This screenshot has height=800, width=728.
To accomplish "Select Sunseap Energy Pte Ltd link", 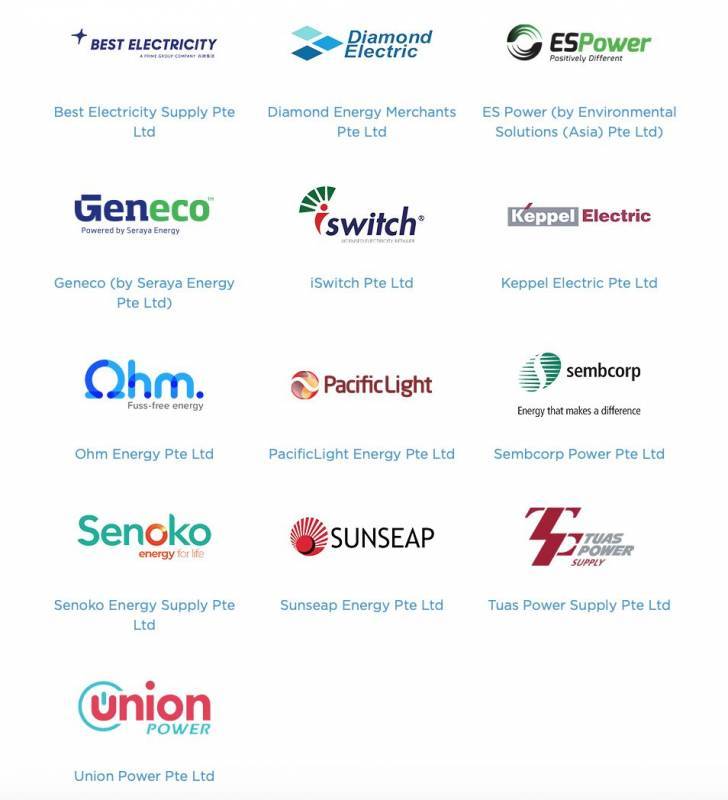I will click(361, 606).
